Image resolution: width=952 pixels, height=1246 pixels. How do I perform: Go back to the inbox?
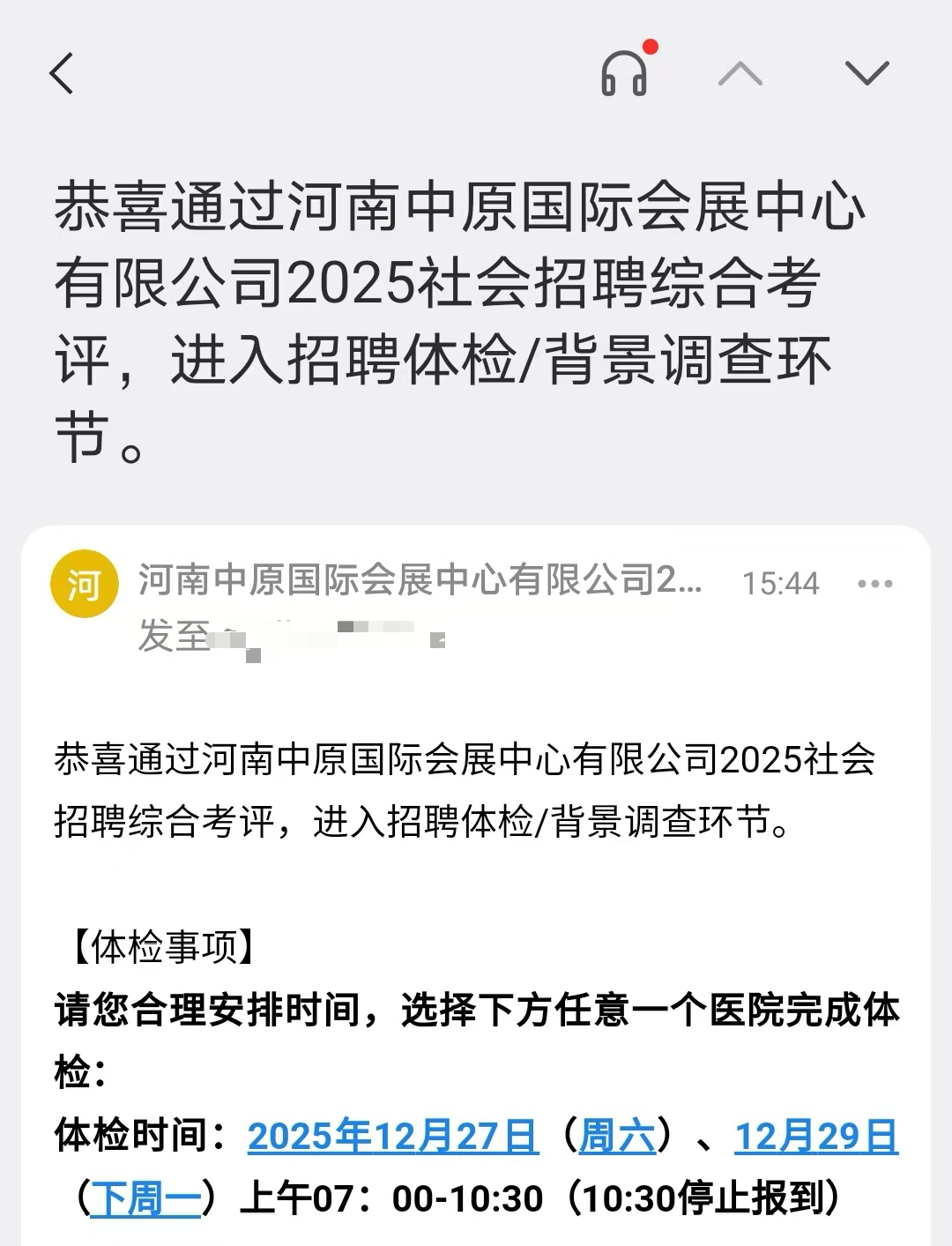pos(62,73)
